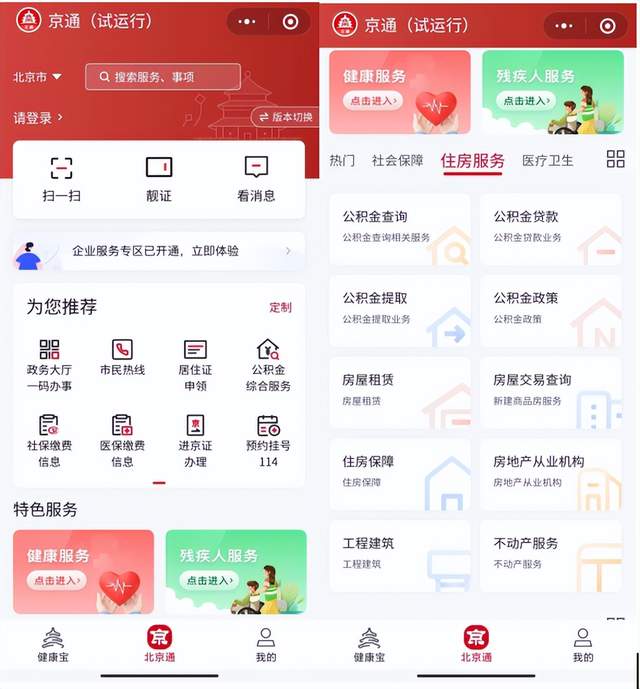Open 扫一扫 scanner
640x689 pixels.
(62, 179)
